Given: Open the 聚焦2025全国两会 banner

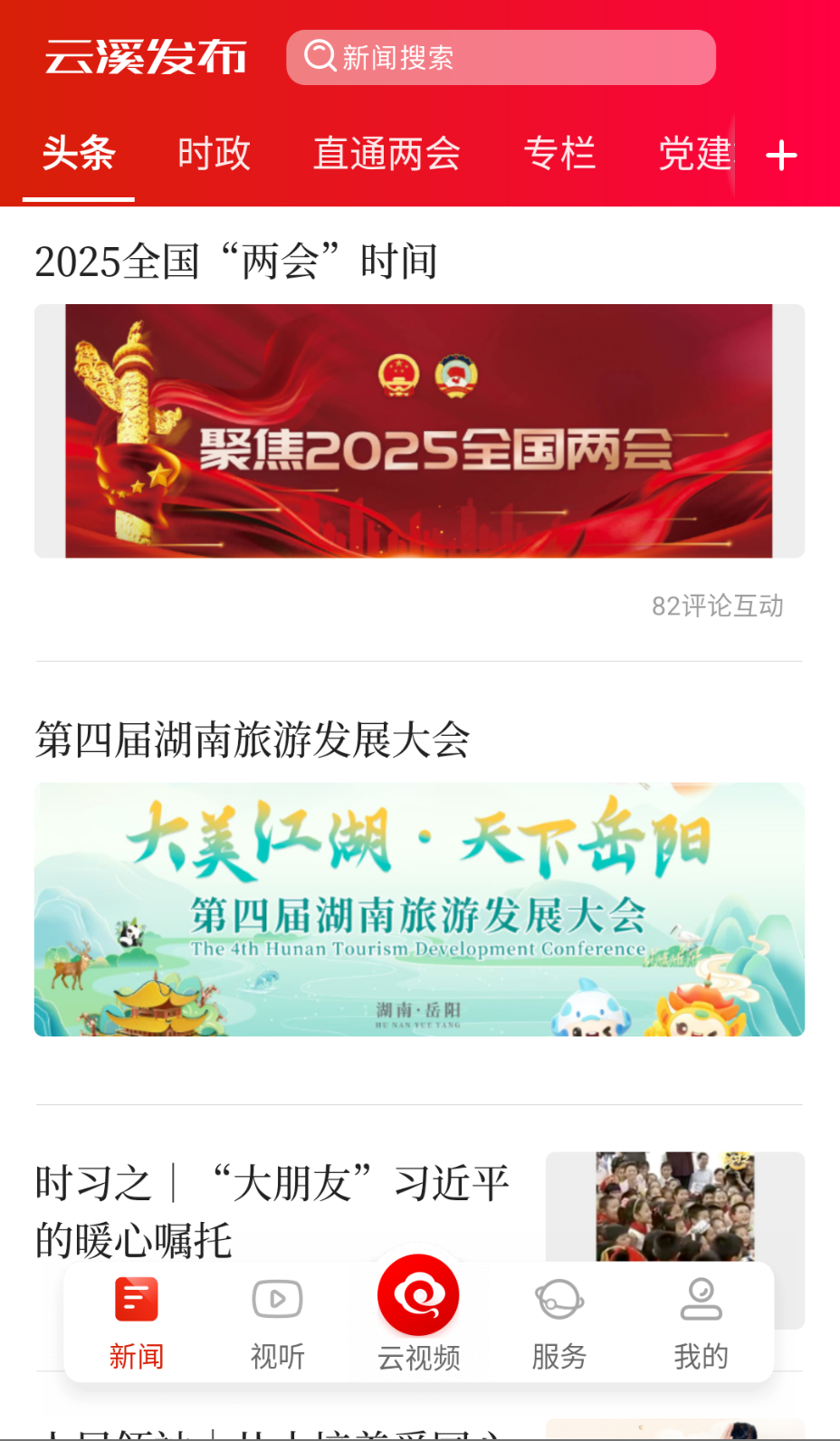Looking at the screenshot, I should (419, 431).
